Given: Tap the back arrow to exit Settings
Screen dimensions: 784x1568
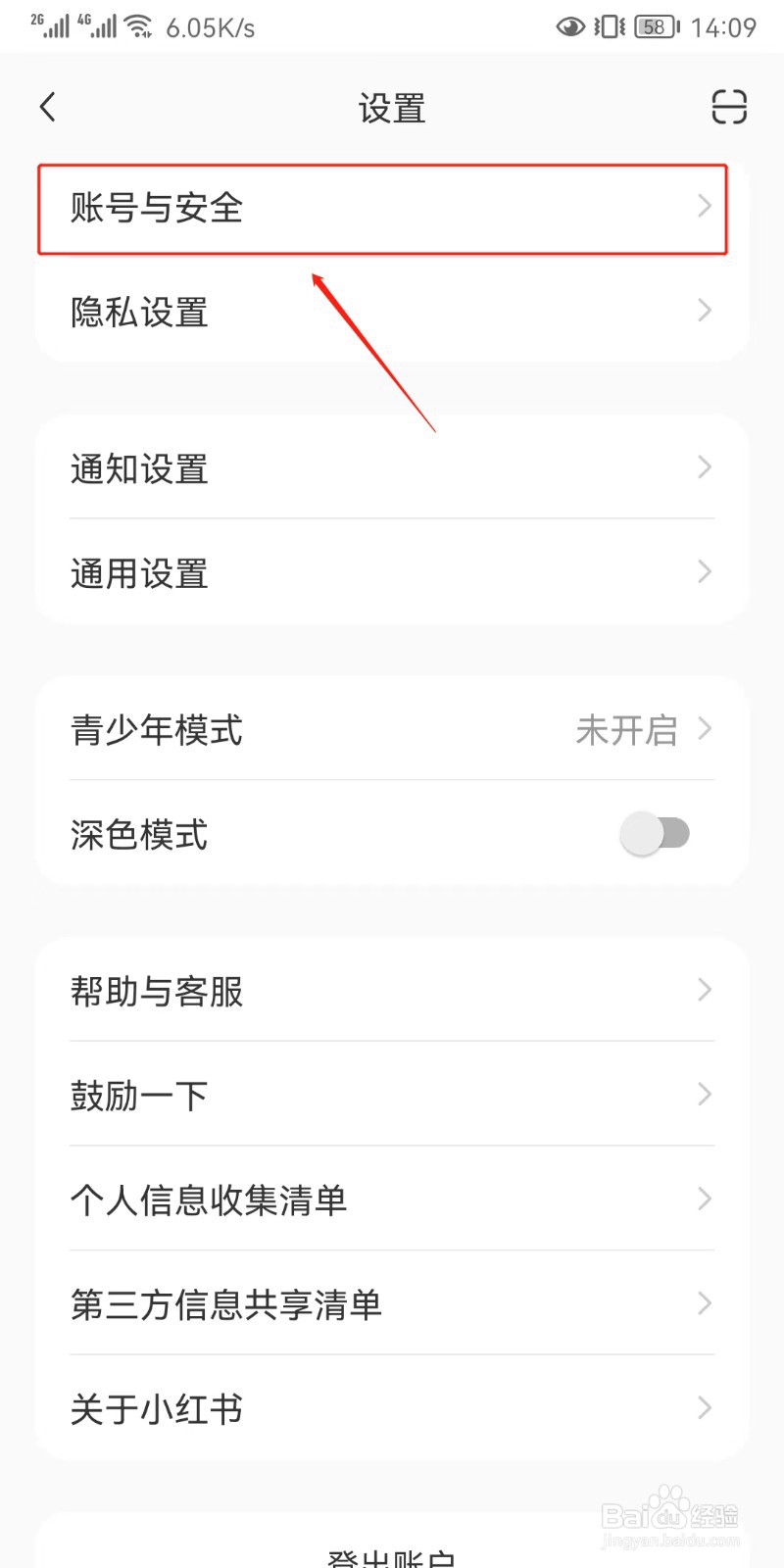Looking at the screenshot, I should (x=46, y=106).
